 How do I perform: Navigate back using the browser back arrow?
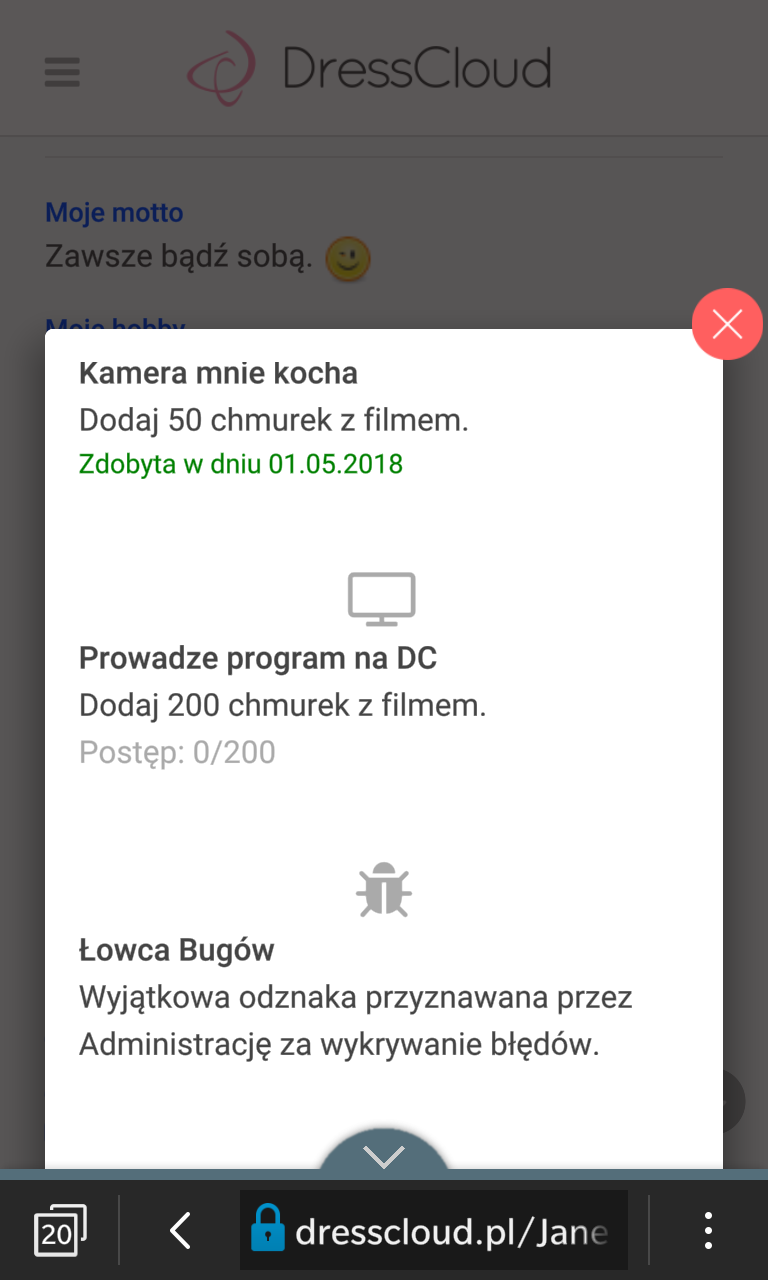[180, 1231]
